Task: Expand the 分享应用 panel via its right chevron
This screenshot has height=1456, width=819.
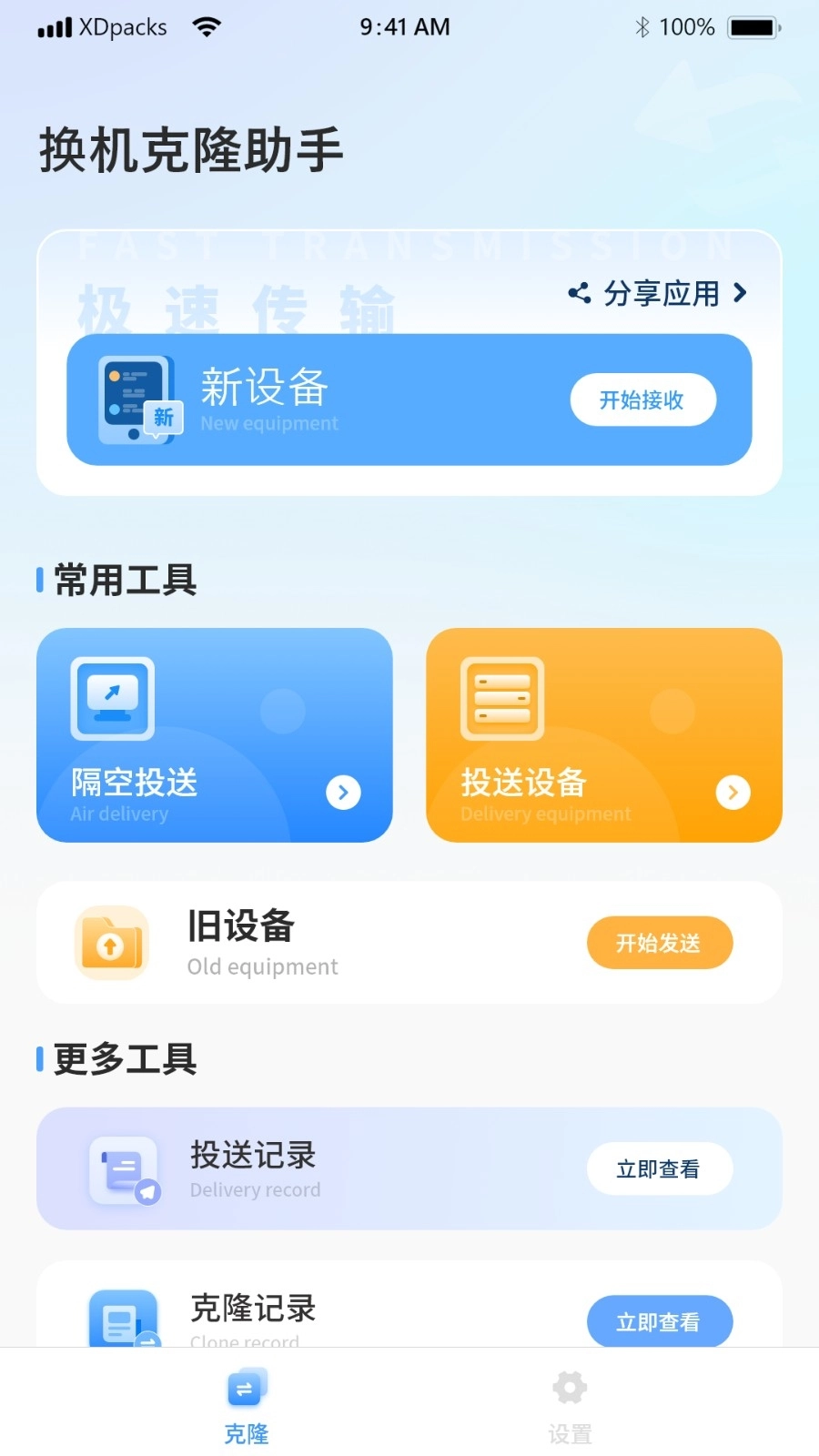Action: [740, 293]
